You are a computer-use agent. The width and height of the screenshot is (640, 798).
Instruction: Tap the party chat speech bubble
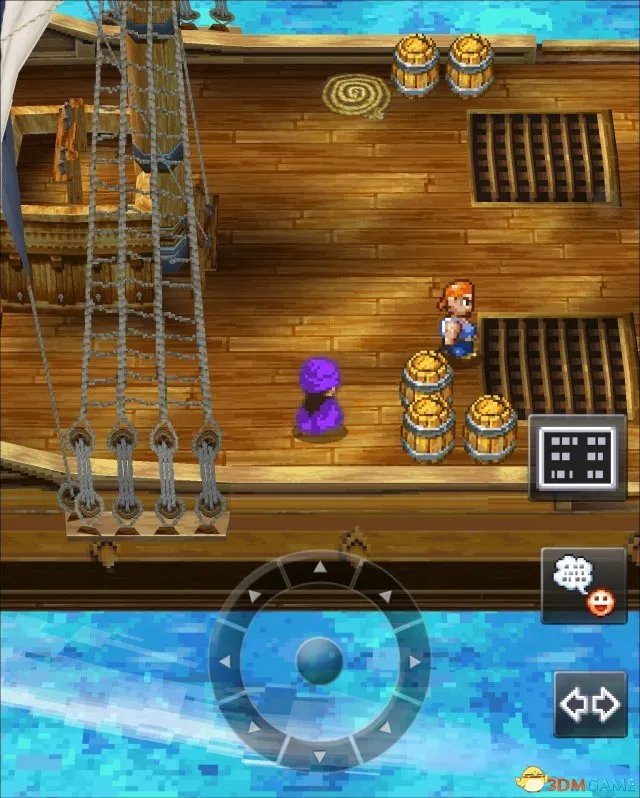(x=584, y=586)
